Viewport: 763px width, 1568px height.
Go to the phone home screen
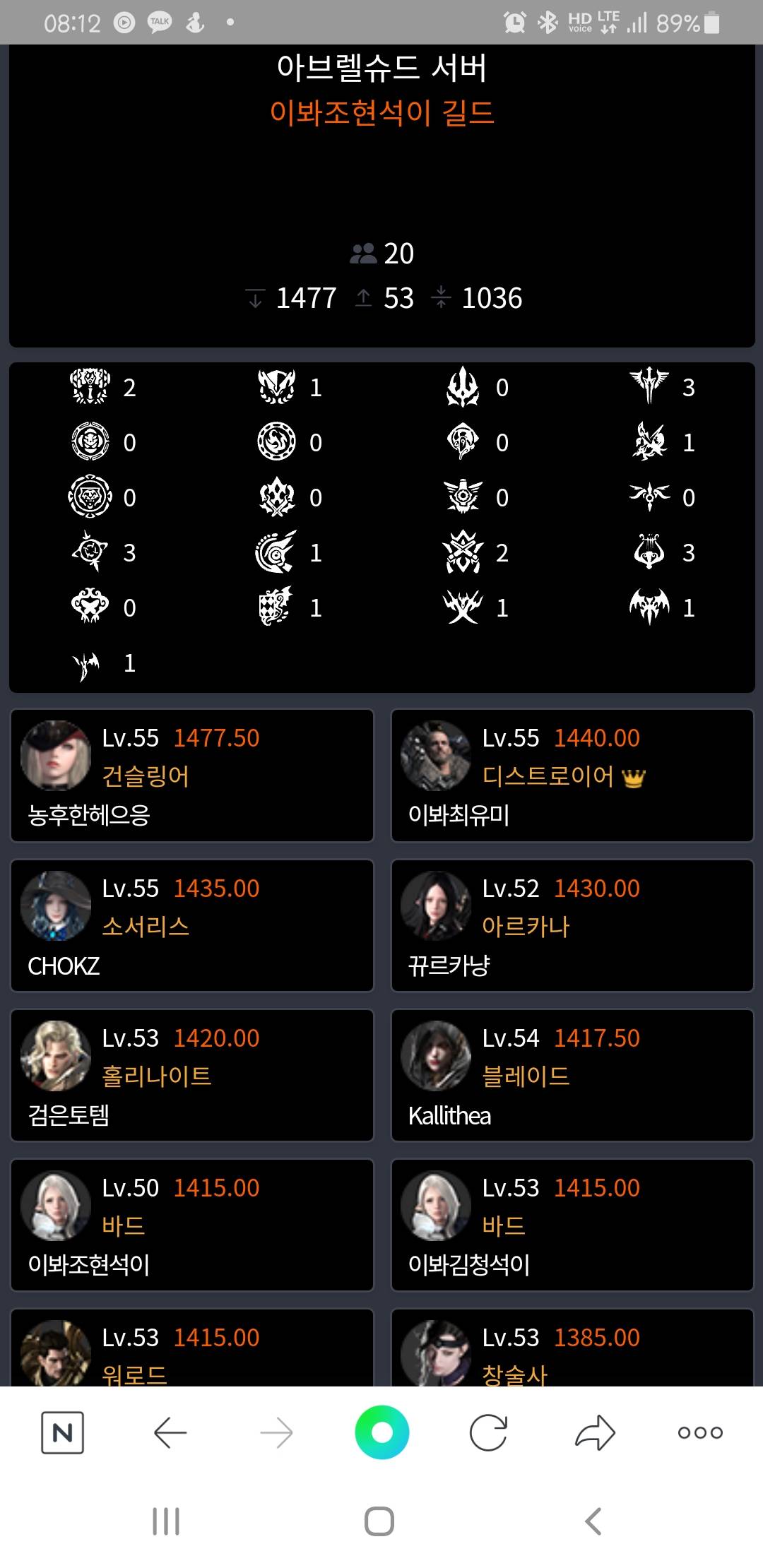[x=379, y=1521]
